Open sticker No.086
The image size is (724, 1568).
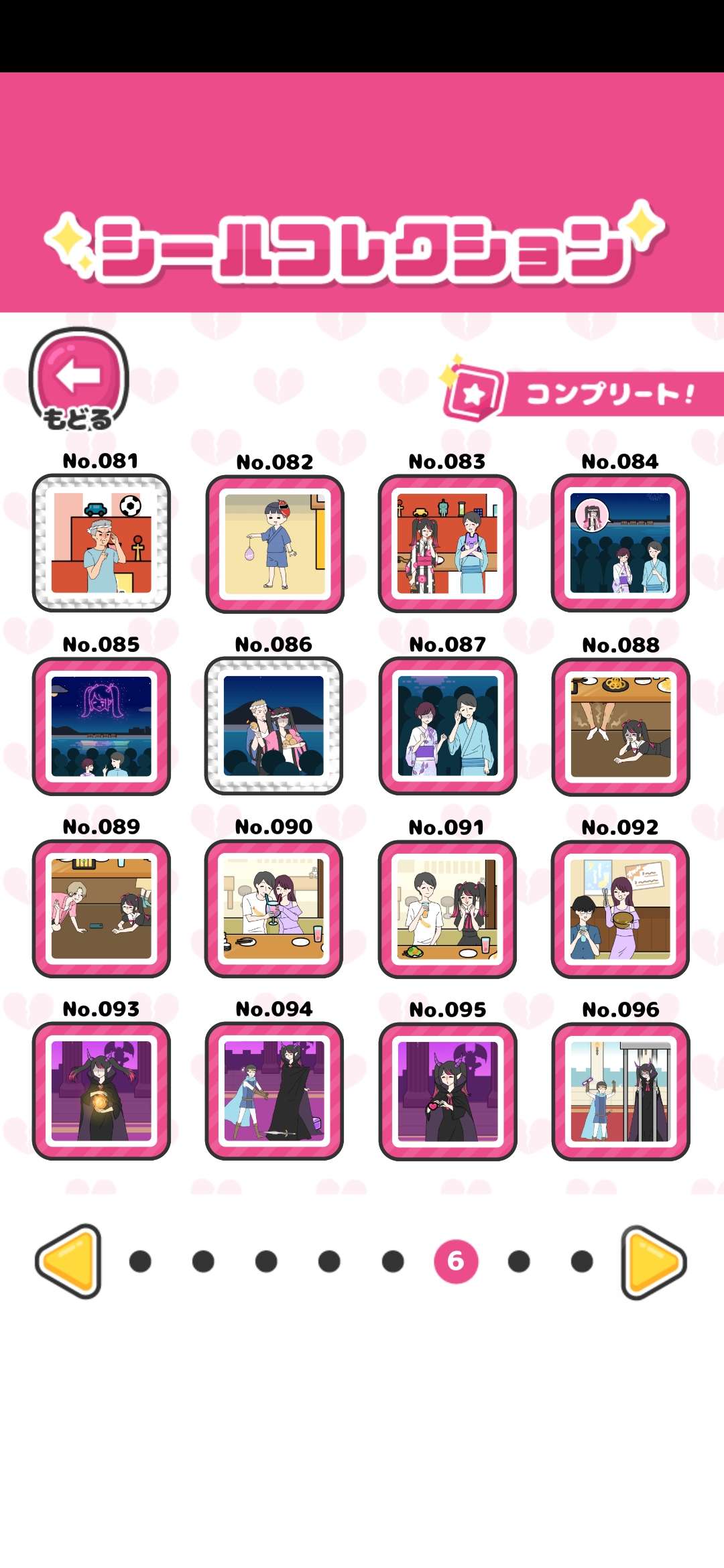[274, 726]
